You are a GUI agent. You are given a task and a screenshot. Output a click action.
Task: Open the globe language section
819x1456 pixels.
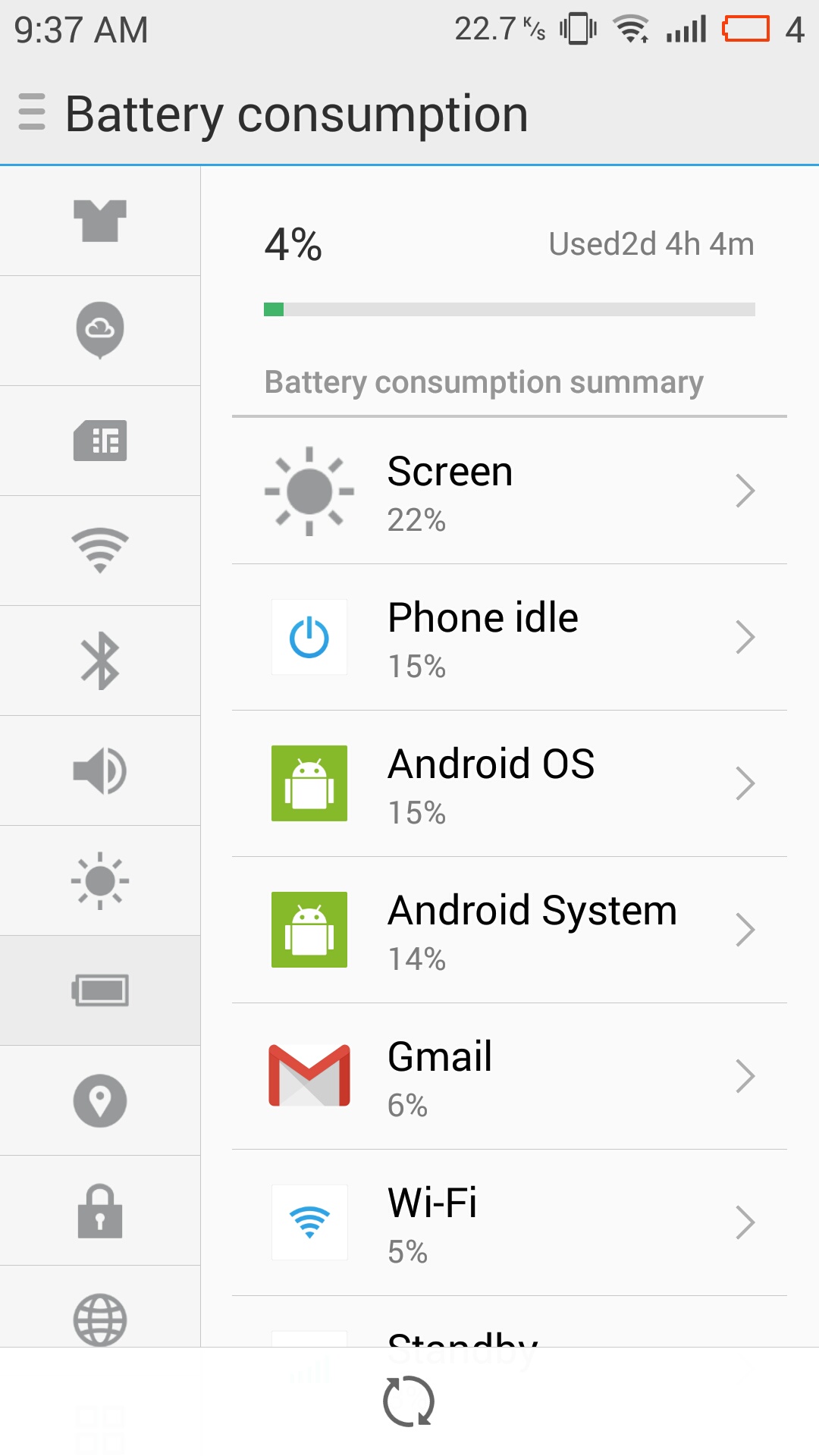tap(100, 1318)
